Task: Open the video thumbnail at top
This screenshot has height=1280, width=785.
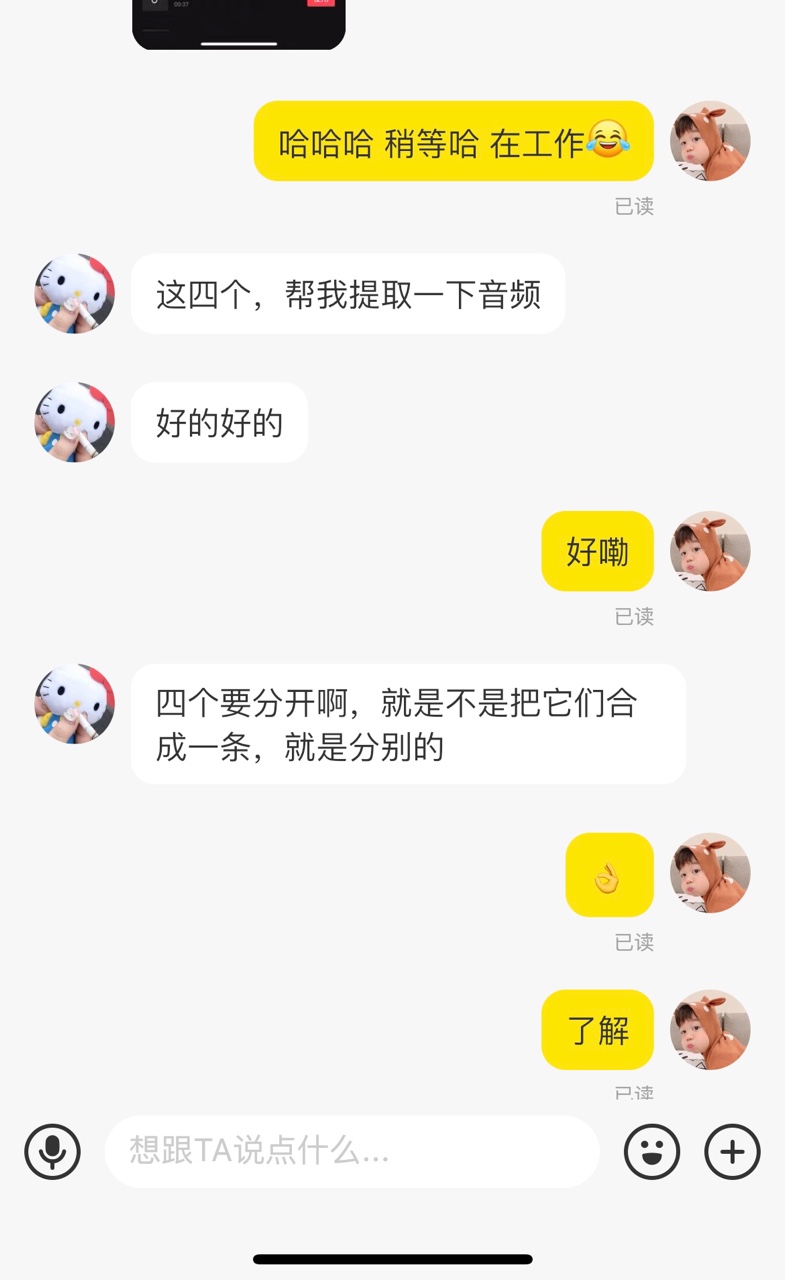Action: [239, 22]
